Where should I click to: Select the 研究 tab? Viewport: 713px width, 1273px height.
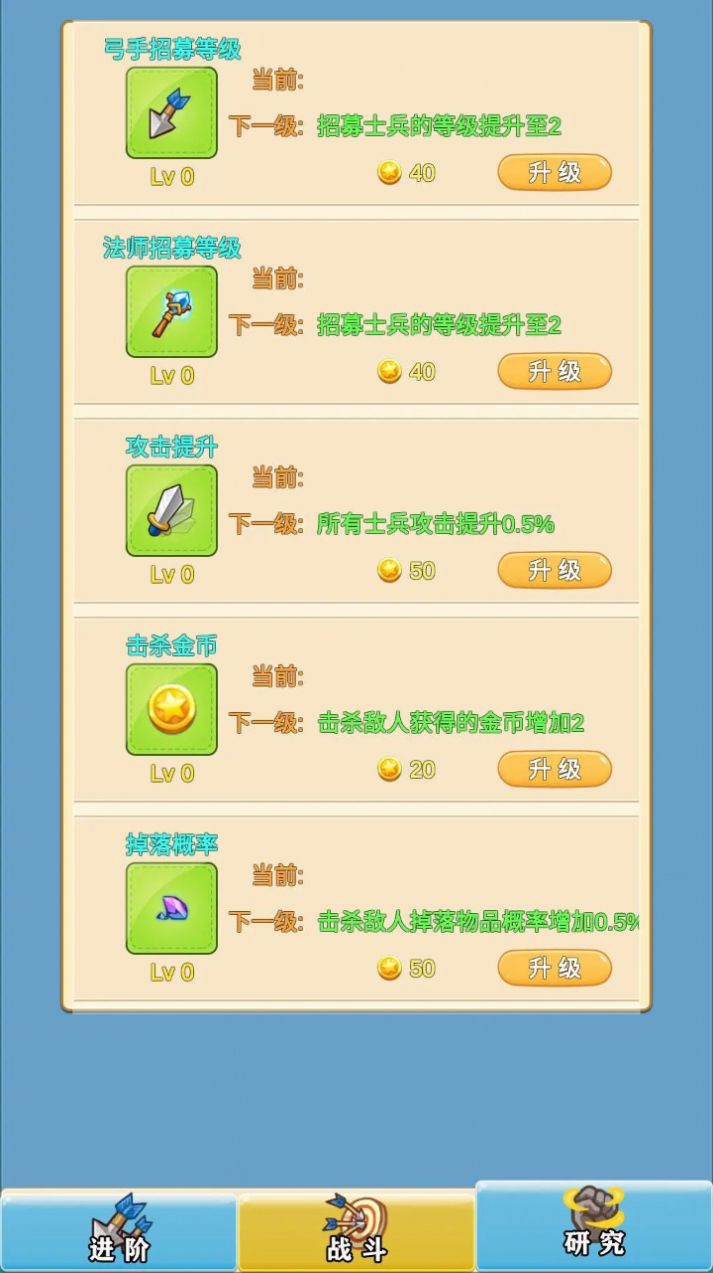[x=594, y=1226]
